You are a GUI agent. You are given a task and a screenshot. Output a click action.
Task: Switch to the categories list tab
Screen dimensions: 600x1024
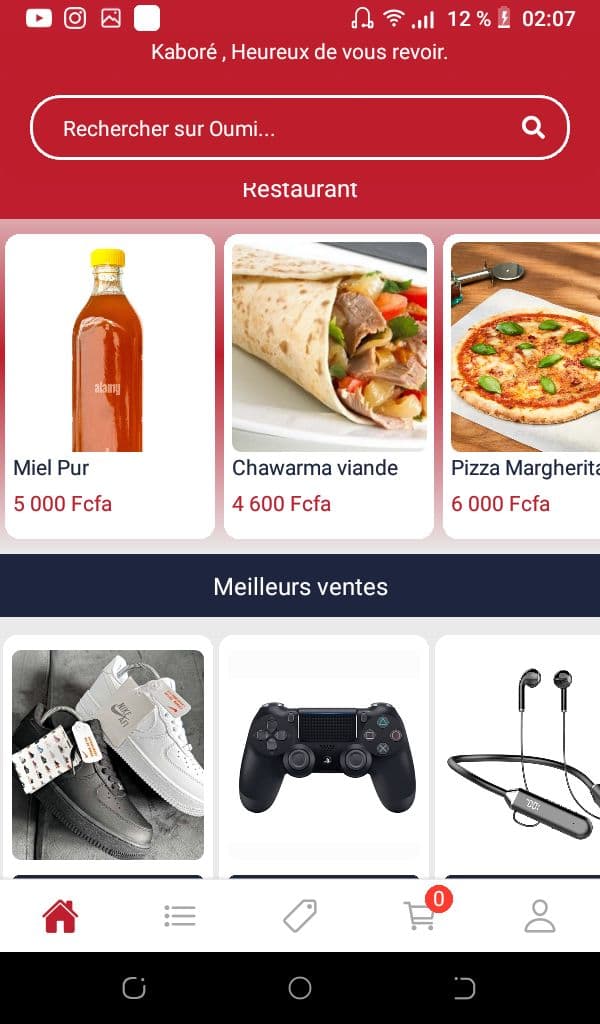coord(180,916)
